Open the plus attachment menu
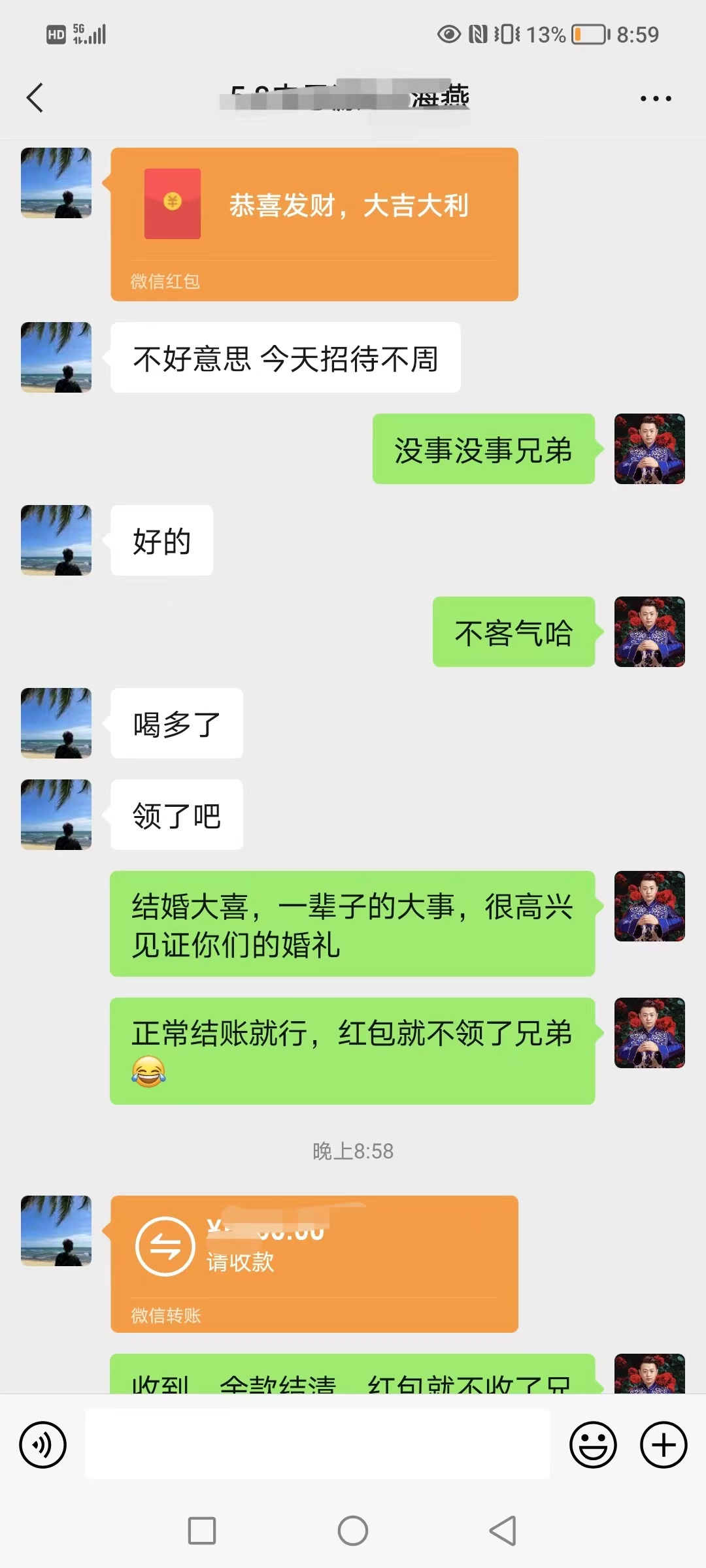The image size is (706, 1568). [x=664, y=1445]
